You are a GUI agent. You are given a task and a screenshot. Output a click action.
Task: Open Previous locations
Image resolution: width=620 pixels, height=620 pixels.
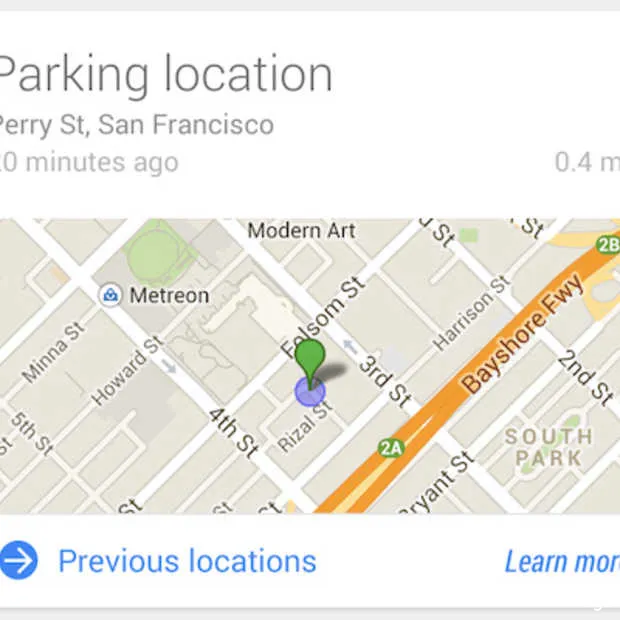click(186, 561)
